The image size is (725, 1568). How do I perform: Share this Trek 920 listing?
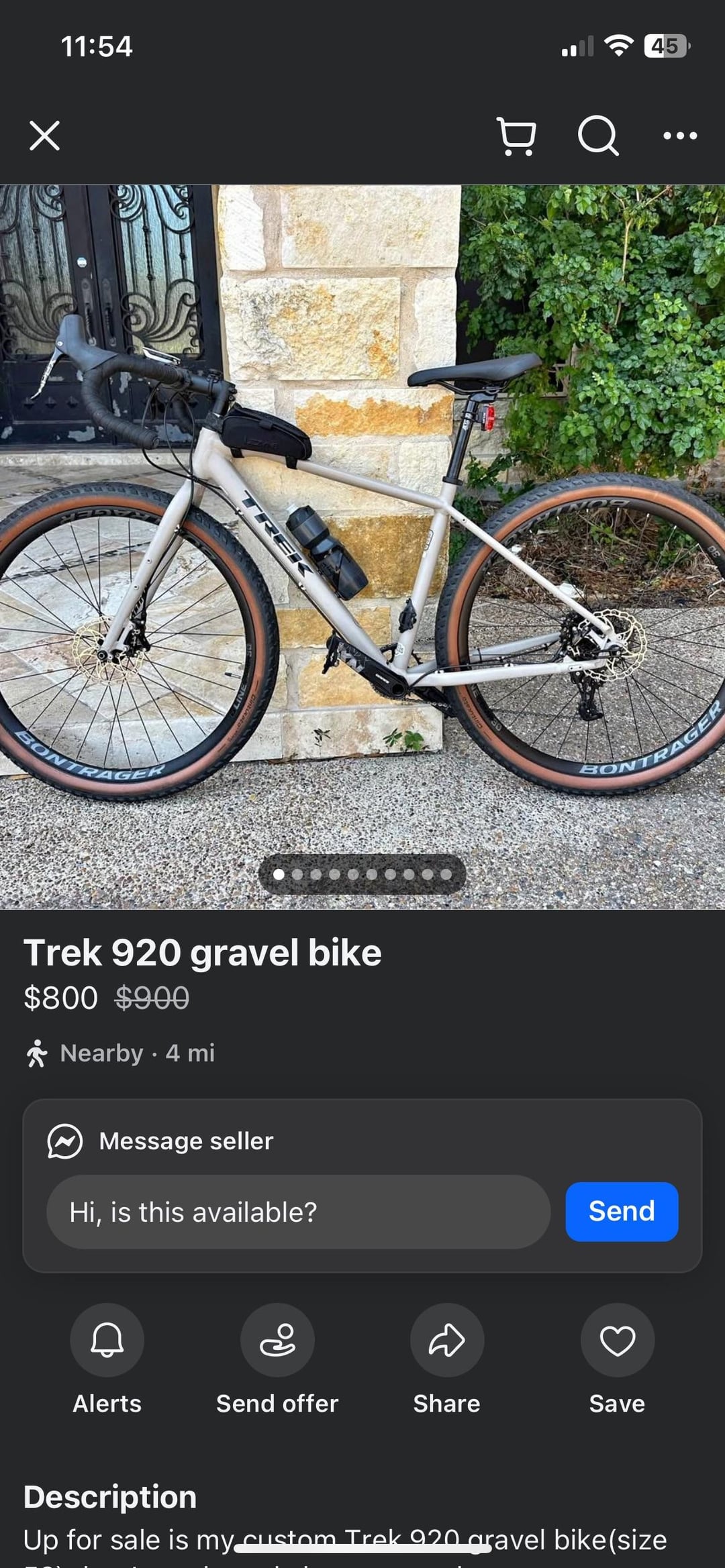pyautogui.click(x=446, y=1341)
